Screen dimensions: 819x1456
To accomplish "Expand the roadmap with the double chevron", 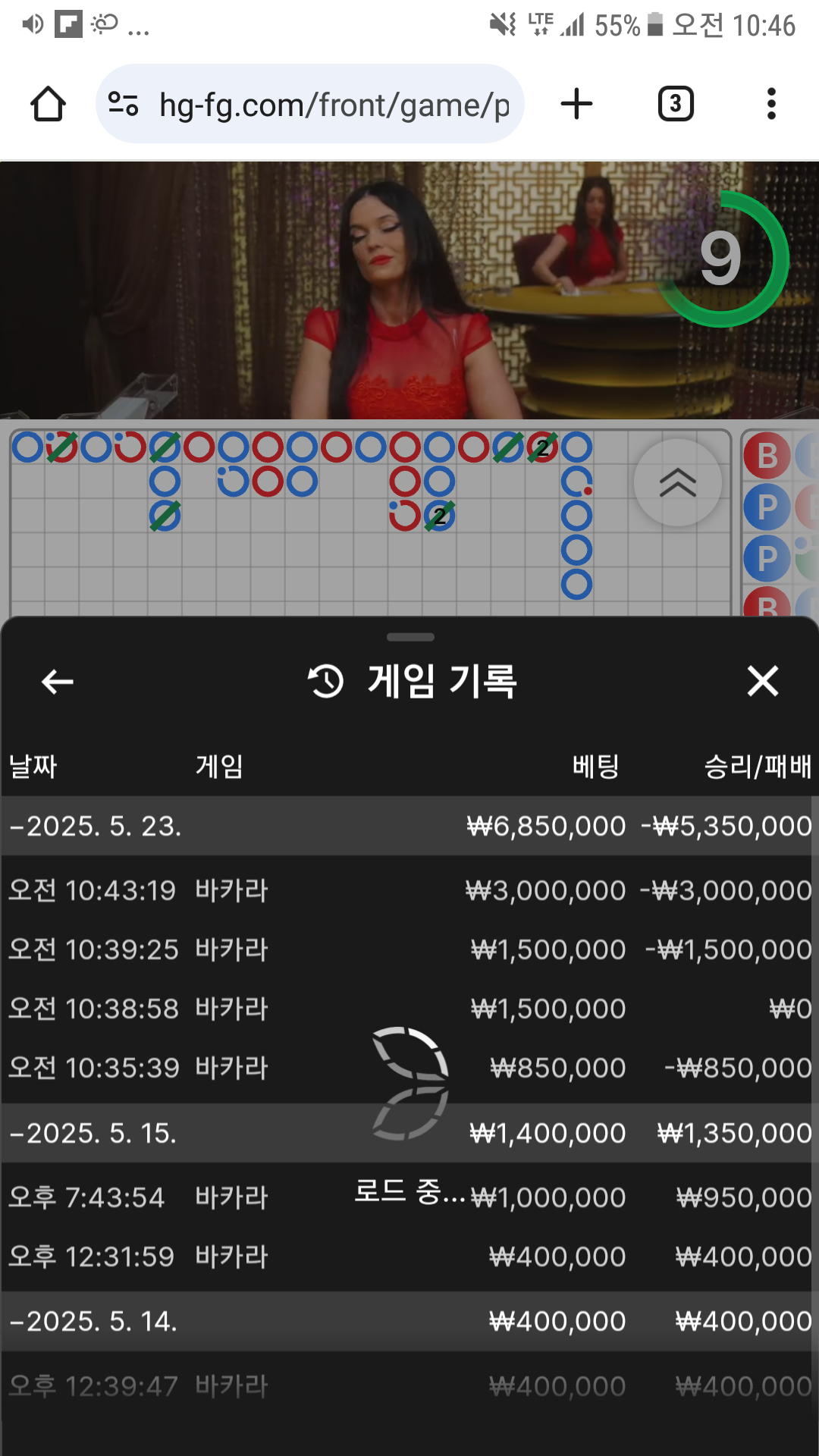I will coord(677,482).
